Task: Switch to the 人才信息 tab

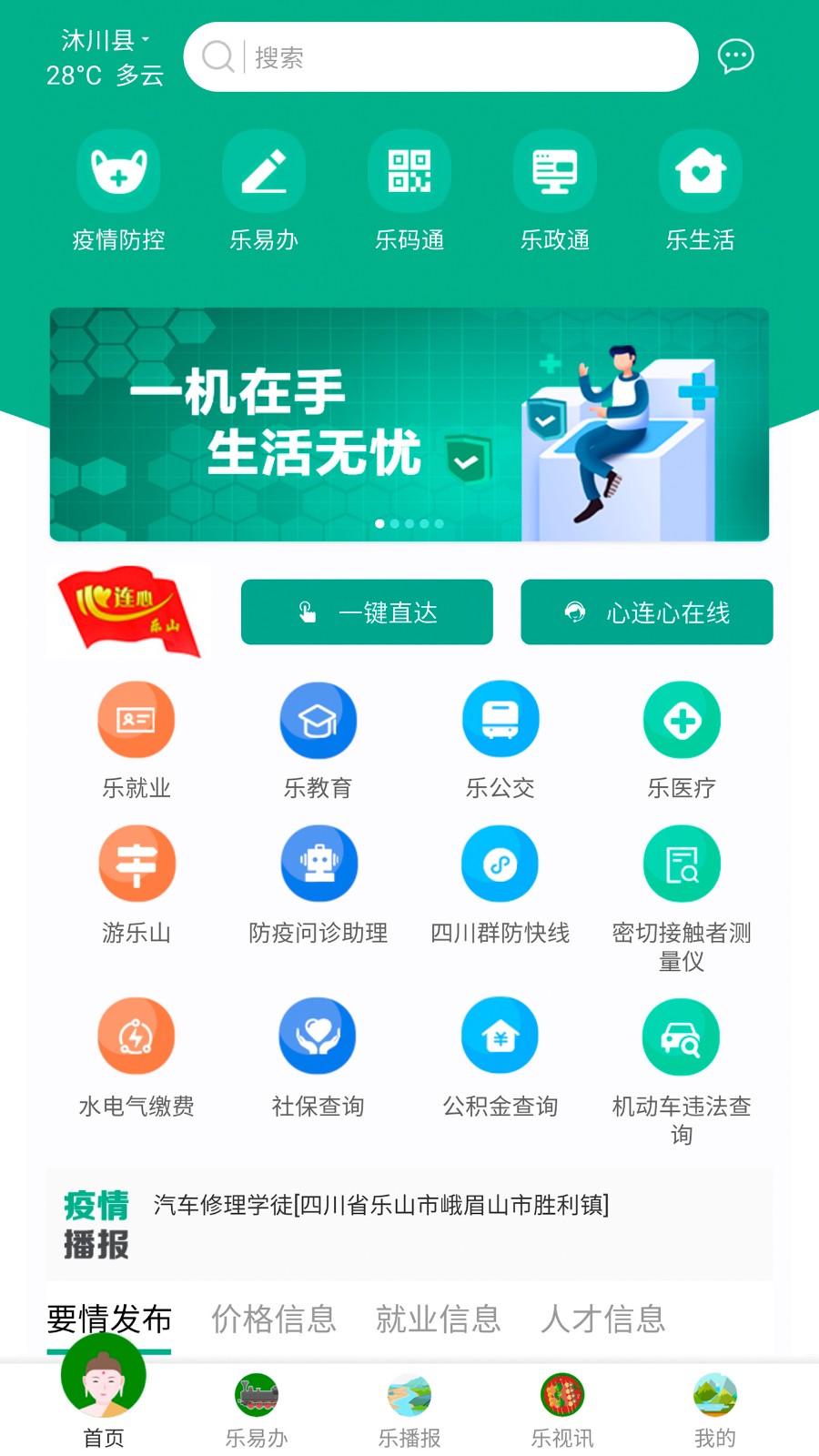Action: pyautogui.click(x=602, y=1319)
